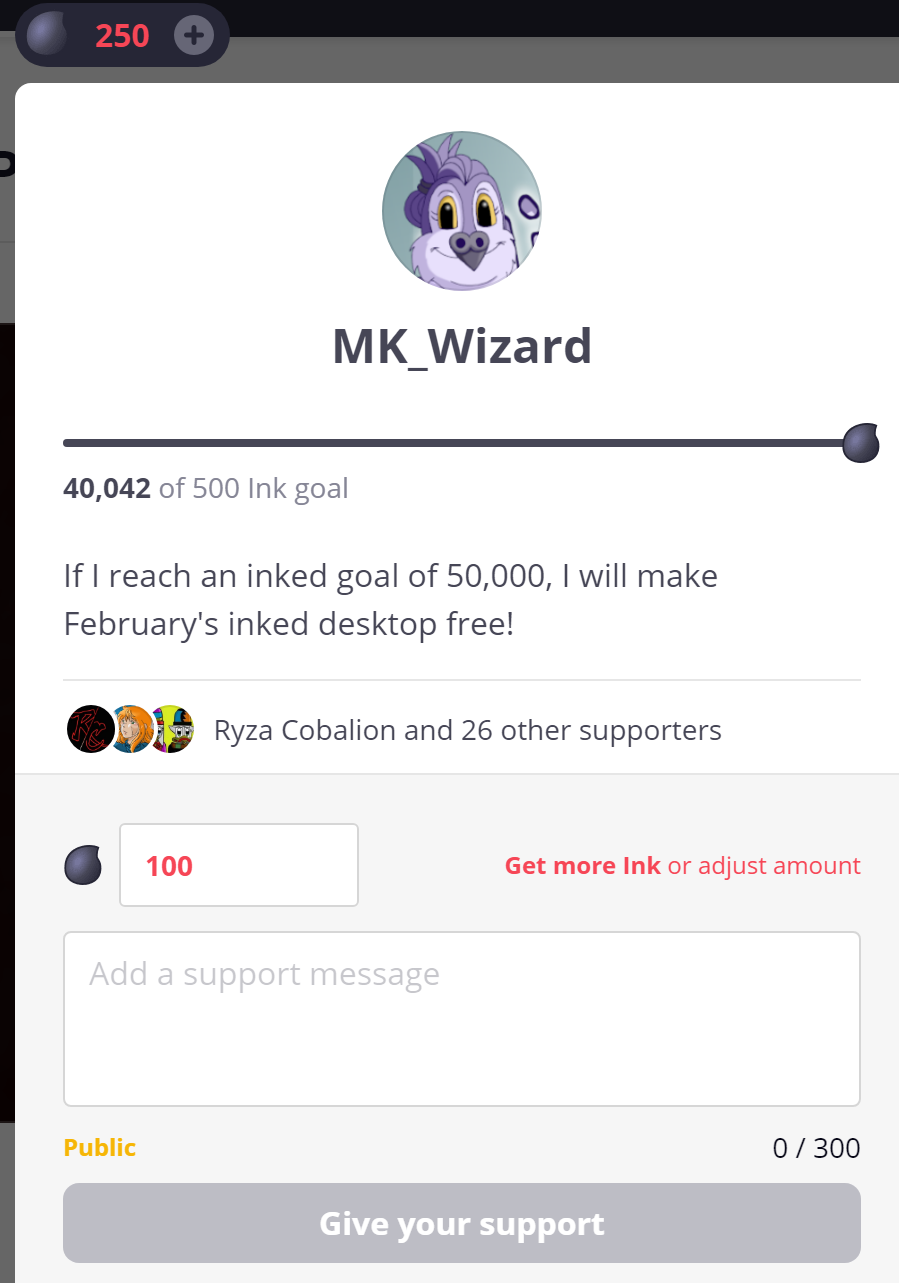This screenshot has width=899, height=1283.
Task: Tap the Give your support button
Action: 461,1224
